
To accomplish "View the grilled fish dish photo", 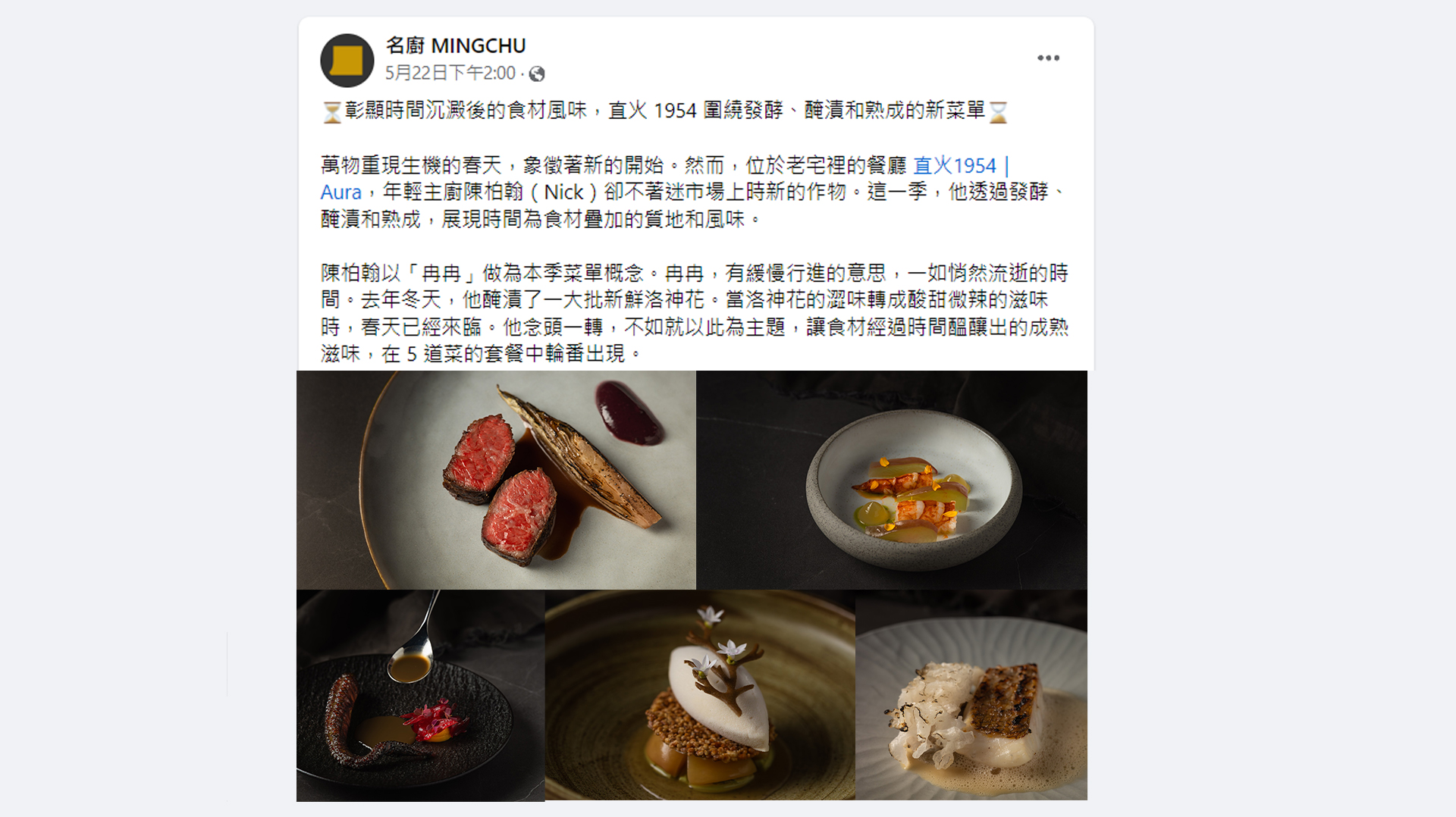I will pos(971,695).
